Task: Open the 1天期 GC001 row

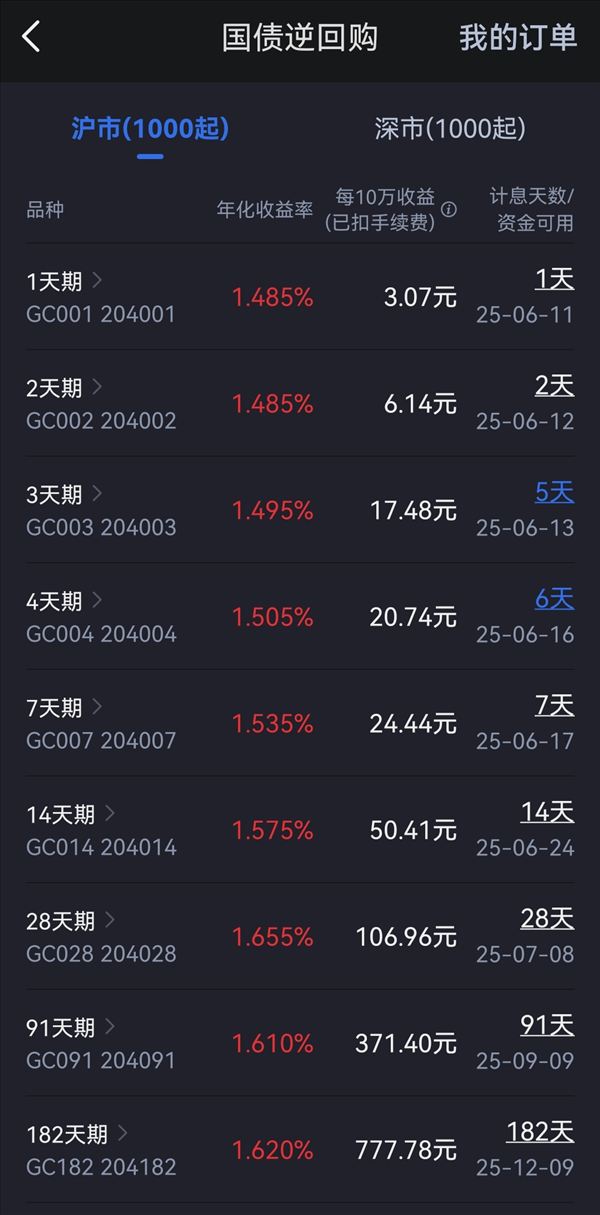Action: tap(300, 297)
